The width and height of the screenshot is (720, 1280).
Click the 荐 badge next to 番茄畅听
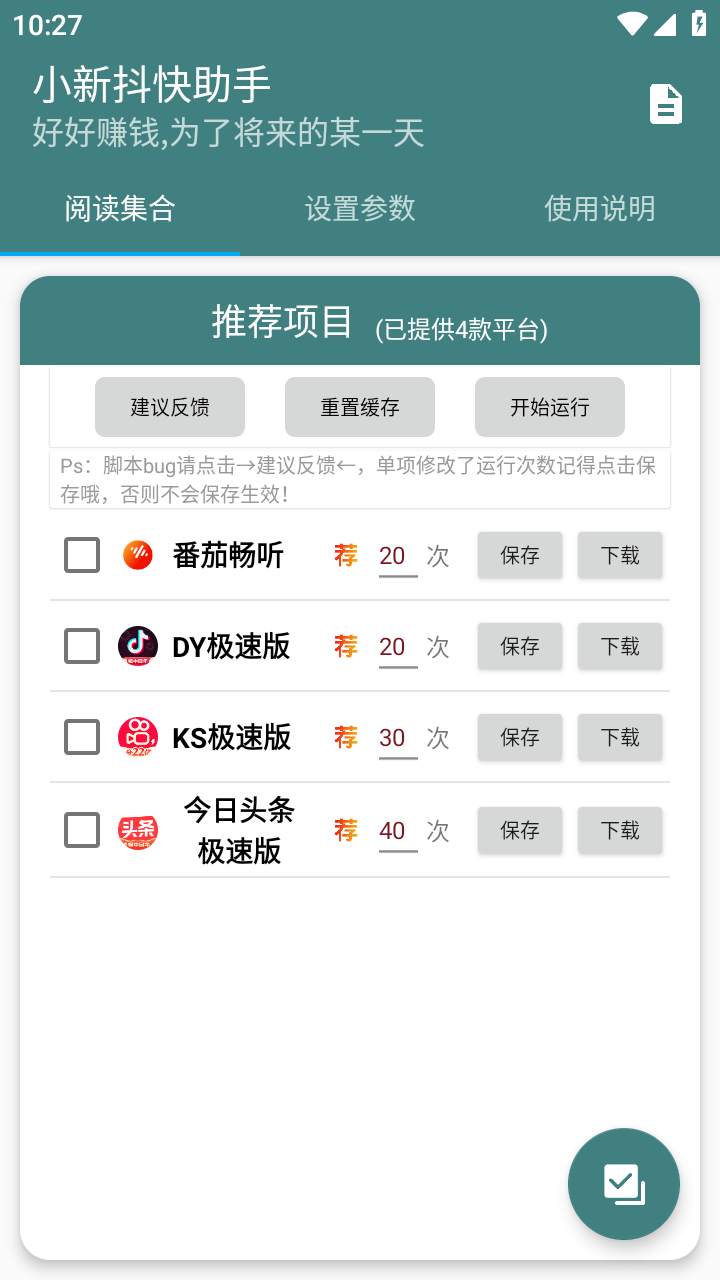(345, 555)
